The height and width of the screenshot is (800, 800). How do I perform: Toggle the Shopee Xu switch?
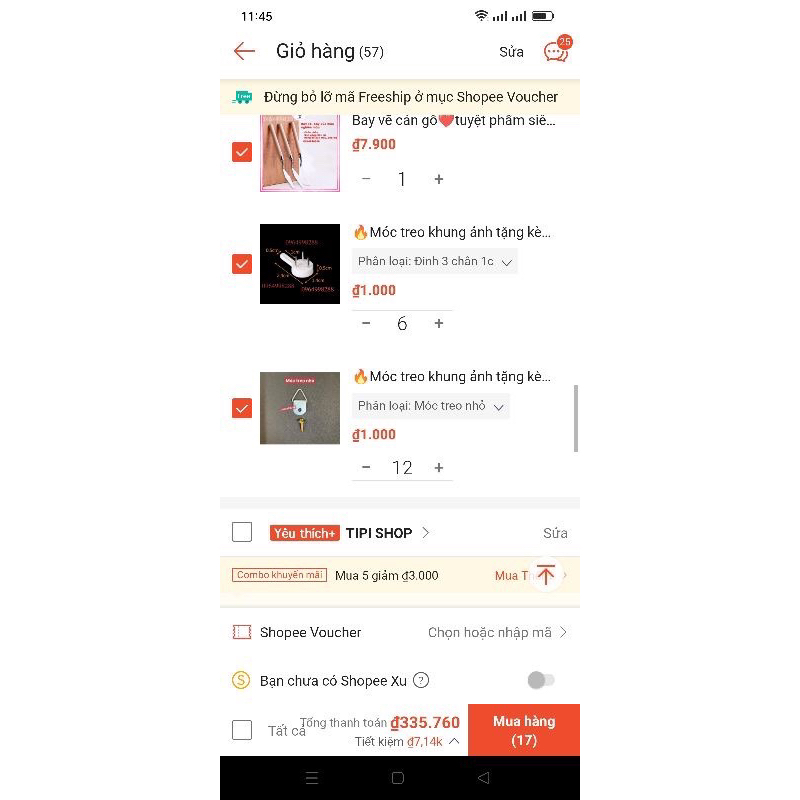click(540, 680)
